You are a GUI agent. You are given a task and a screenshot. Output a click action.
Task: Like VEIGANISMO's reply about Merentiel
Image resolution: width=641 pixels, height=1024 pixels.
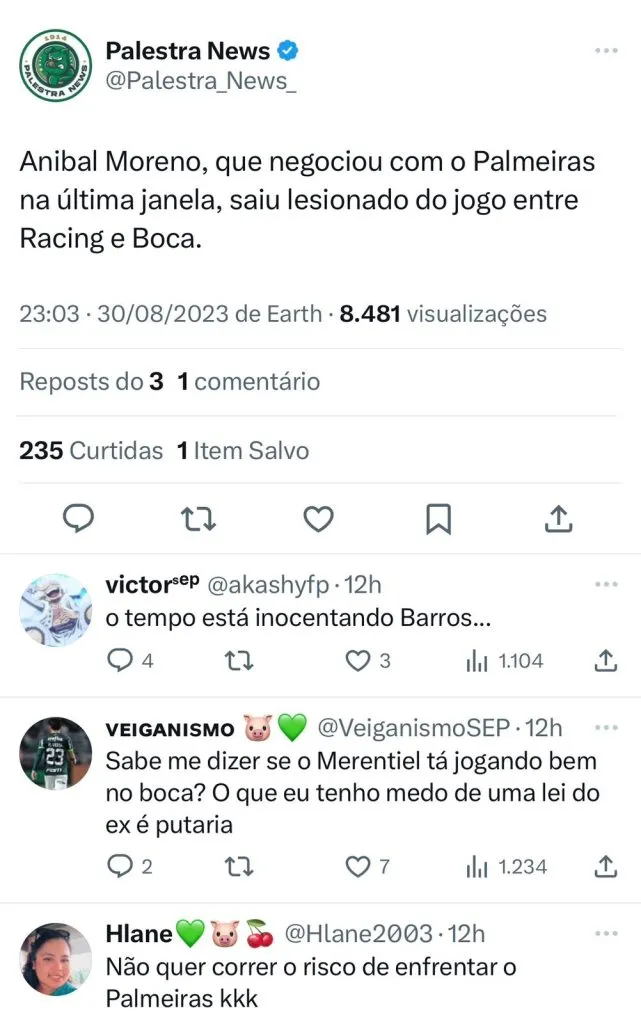click(357, 866)
